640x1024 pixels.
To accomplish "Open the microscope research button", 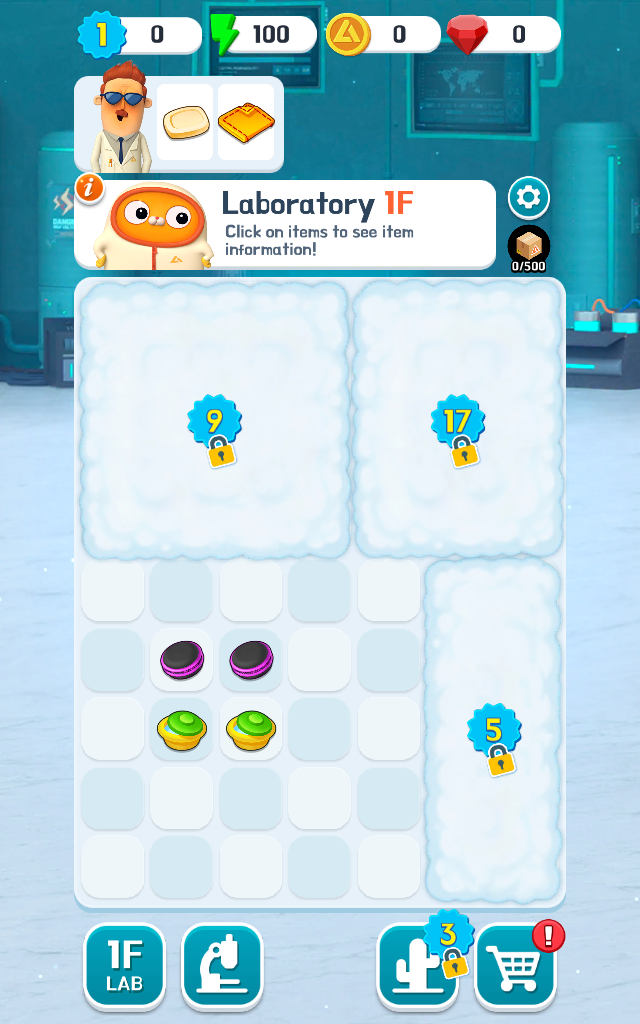I will 222,966.
